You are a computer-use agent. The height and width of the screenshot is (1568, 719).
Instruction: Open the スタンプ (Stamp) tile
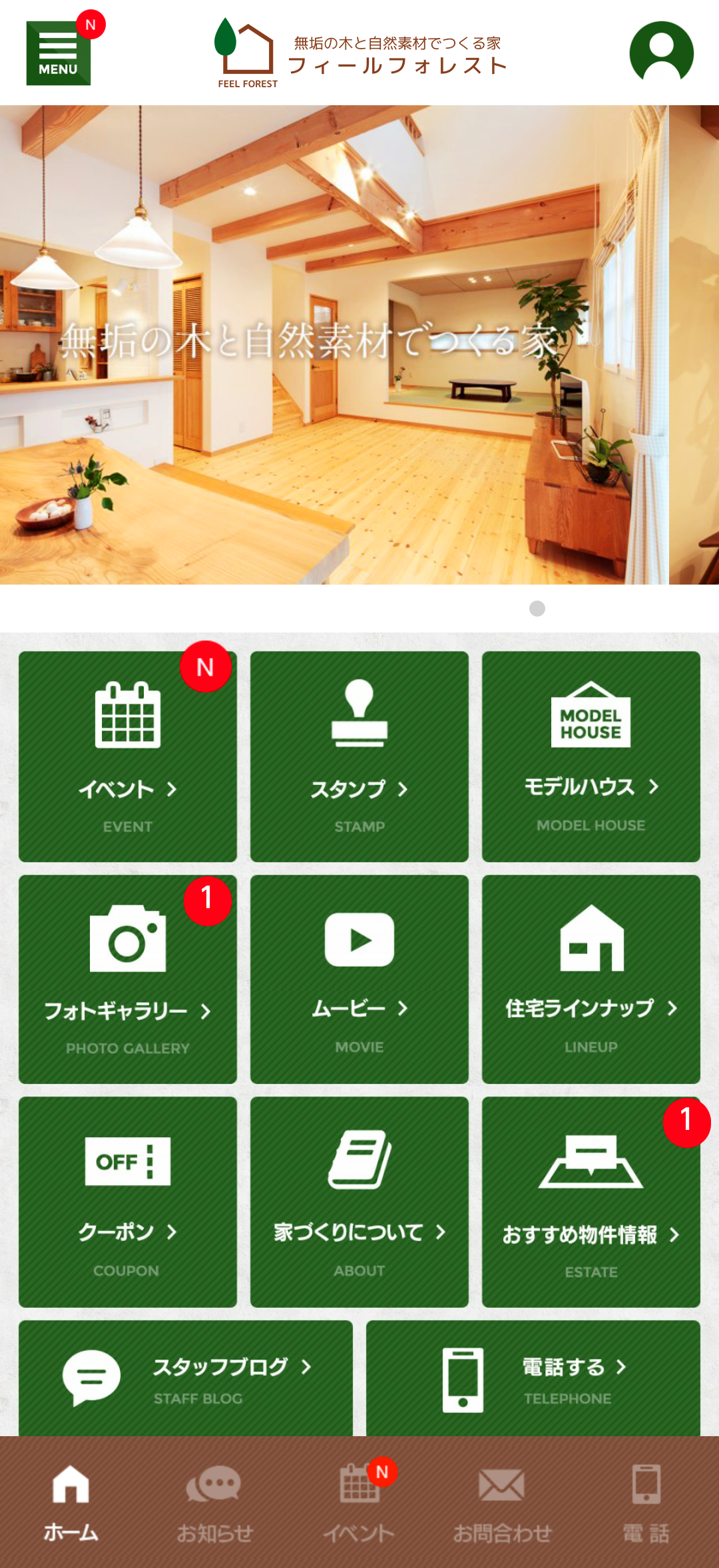click(359, 756)
